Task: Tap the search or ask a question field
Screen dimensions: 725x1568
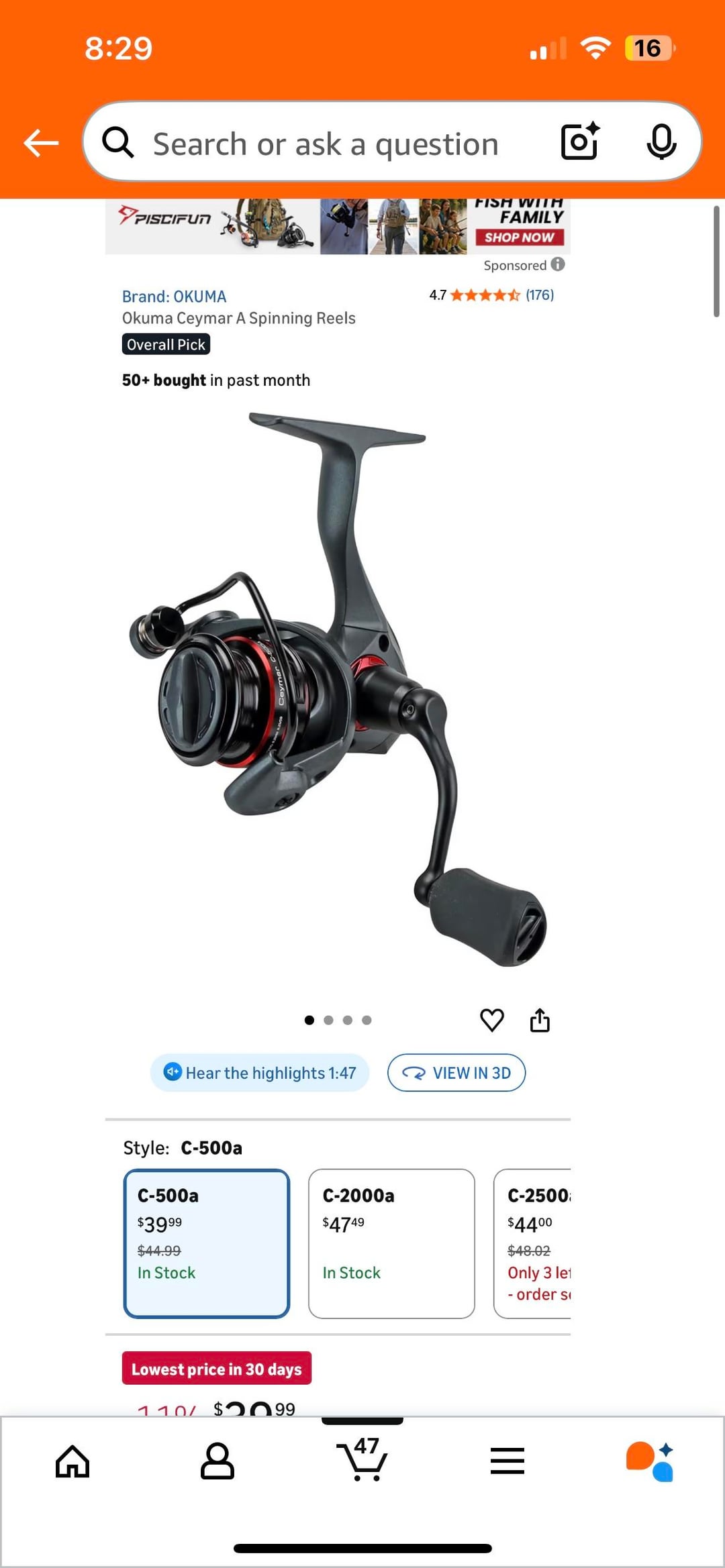Action: point(326,144)
